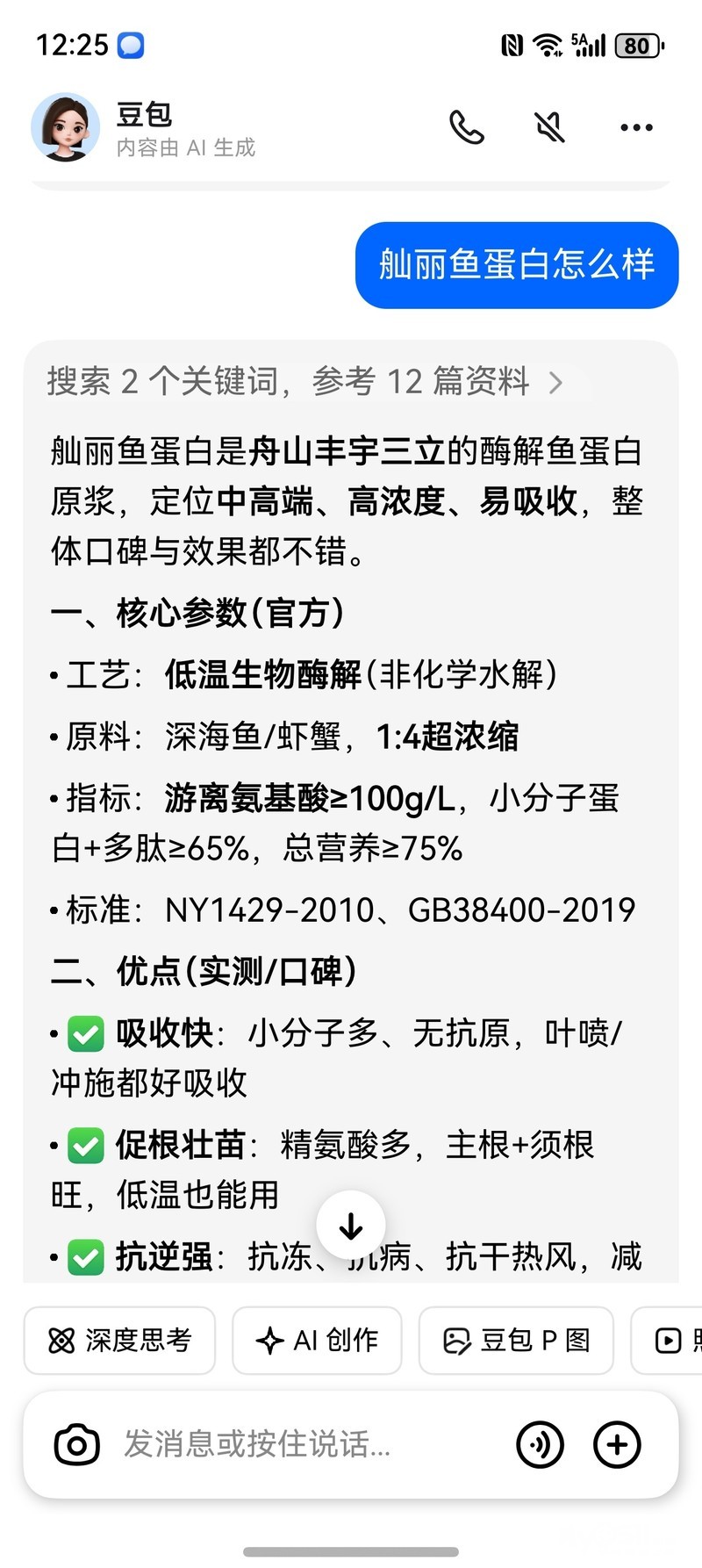Tap the voice input icon
Image resolution: width=702 pixels, height=1568 pixels.
(x=540, y=1444)
